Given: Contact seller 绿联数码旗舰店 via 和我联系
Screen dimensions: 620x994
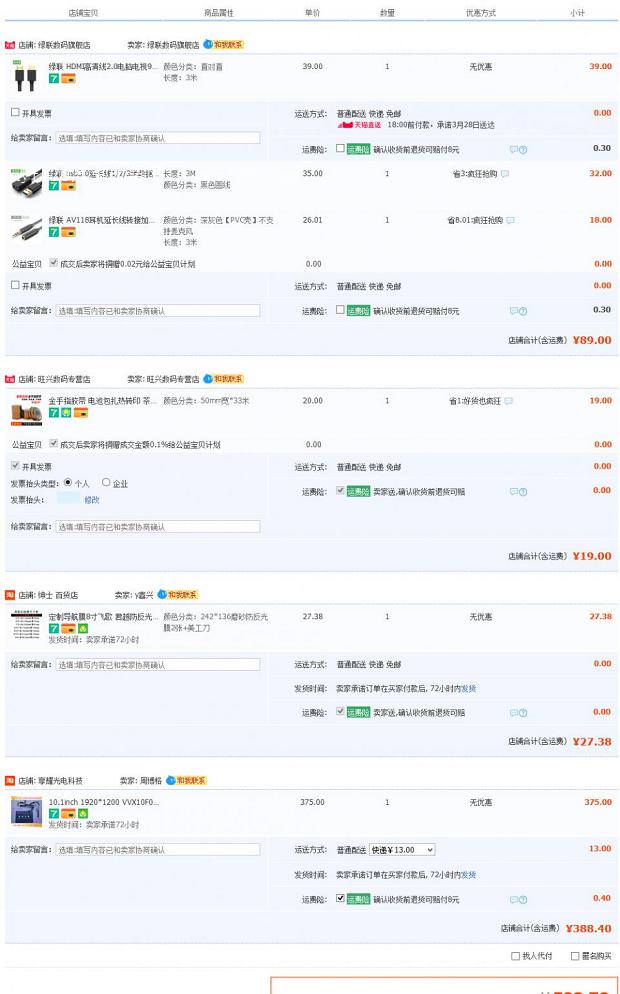Looking at the screenshot, I should point(224,44).
